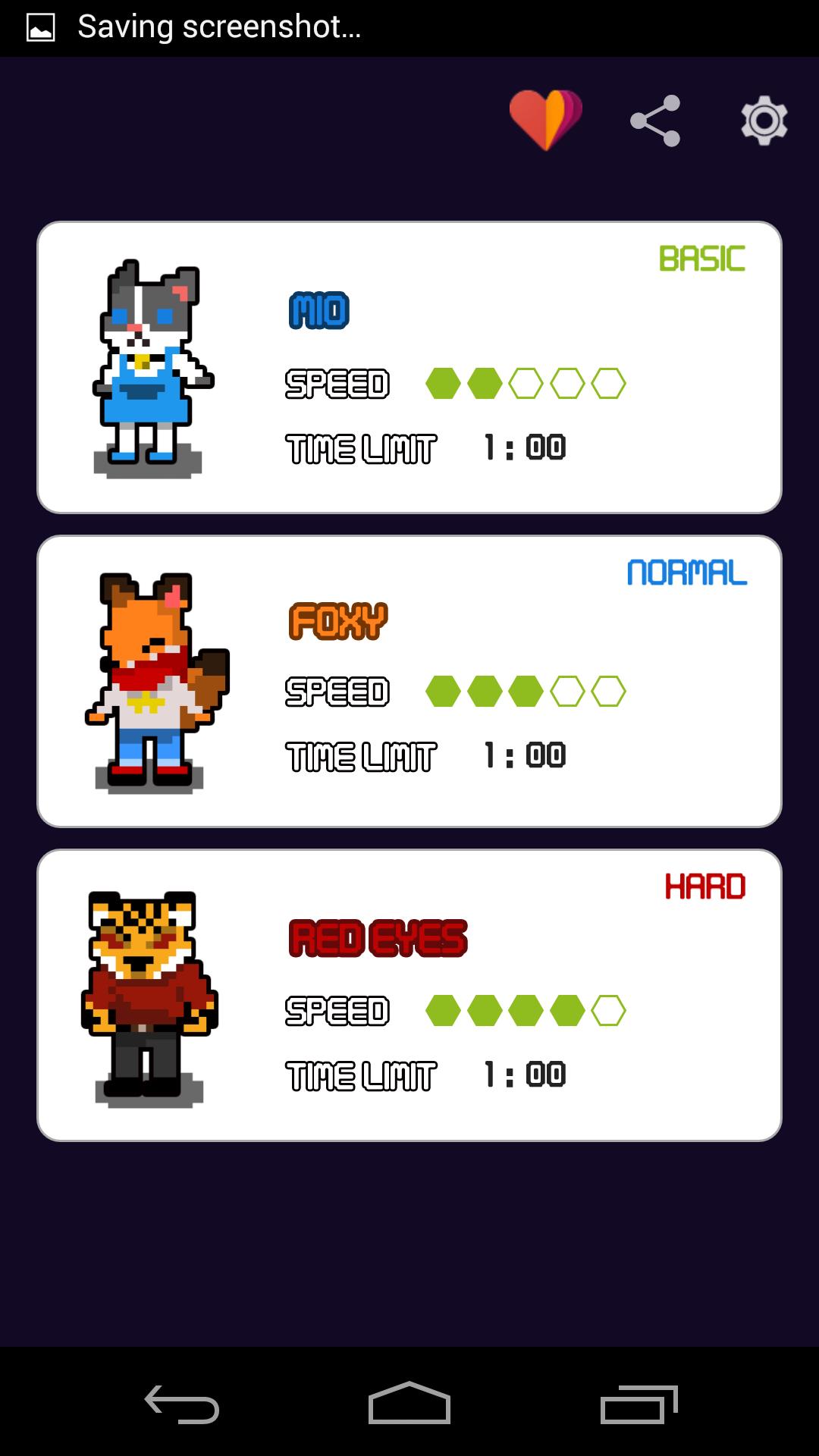Tap the heart icon in the top bar
Screen dimensions: 819x1456
[x=545, y=120]
